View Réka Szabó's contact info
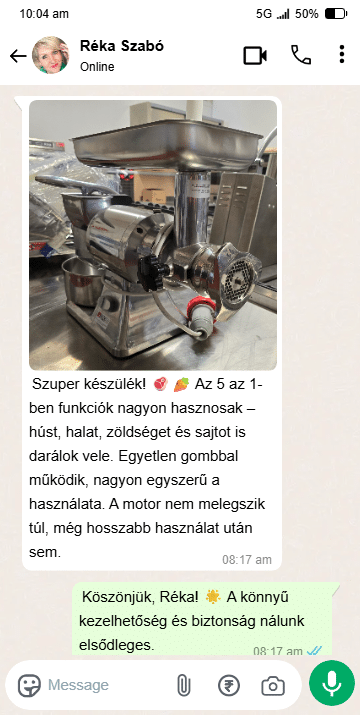The height and width of the screenshot is (715, 360). click(x=121, y=56)
